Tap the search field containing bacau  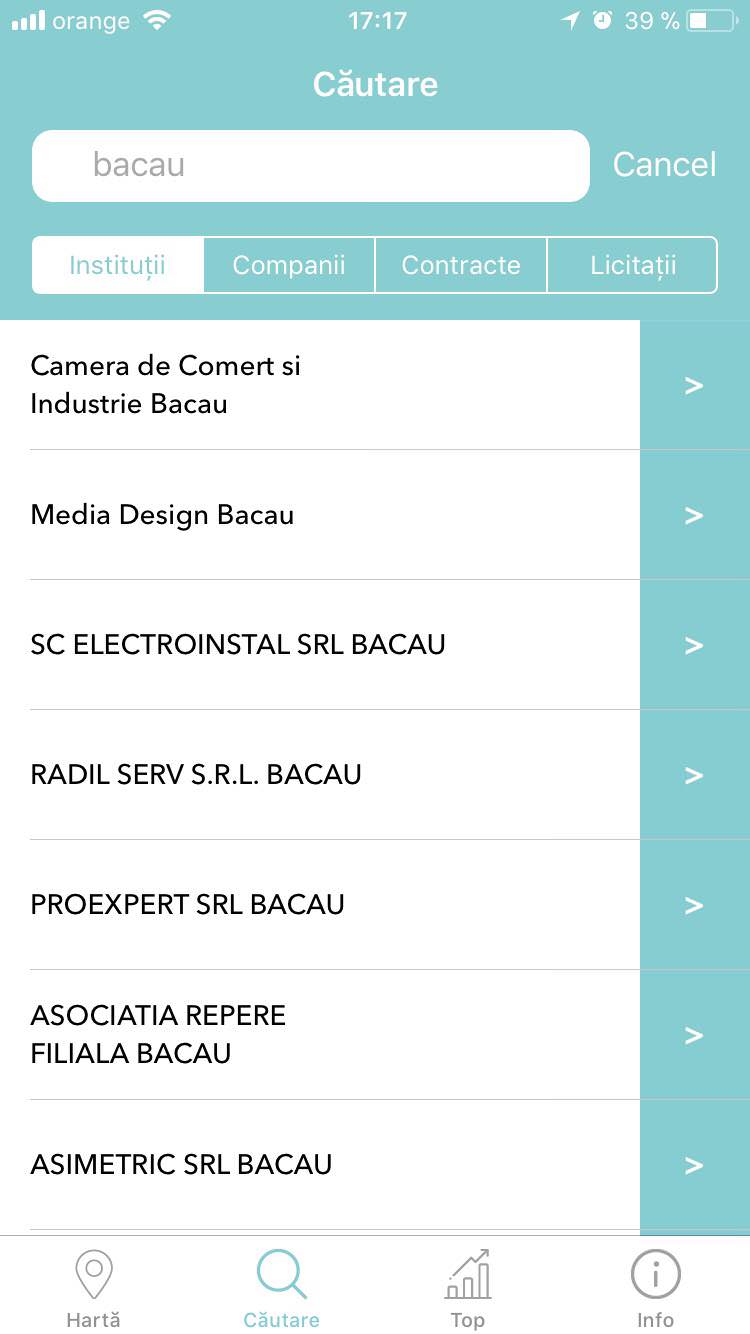coord(310,165)
